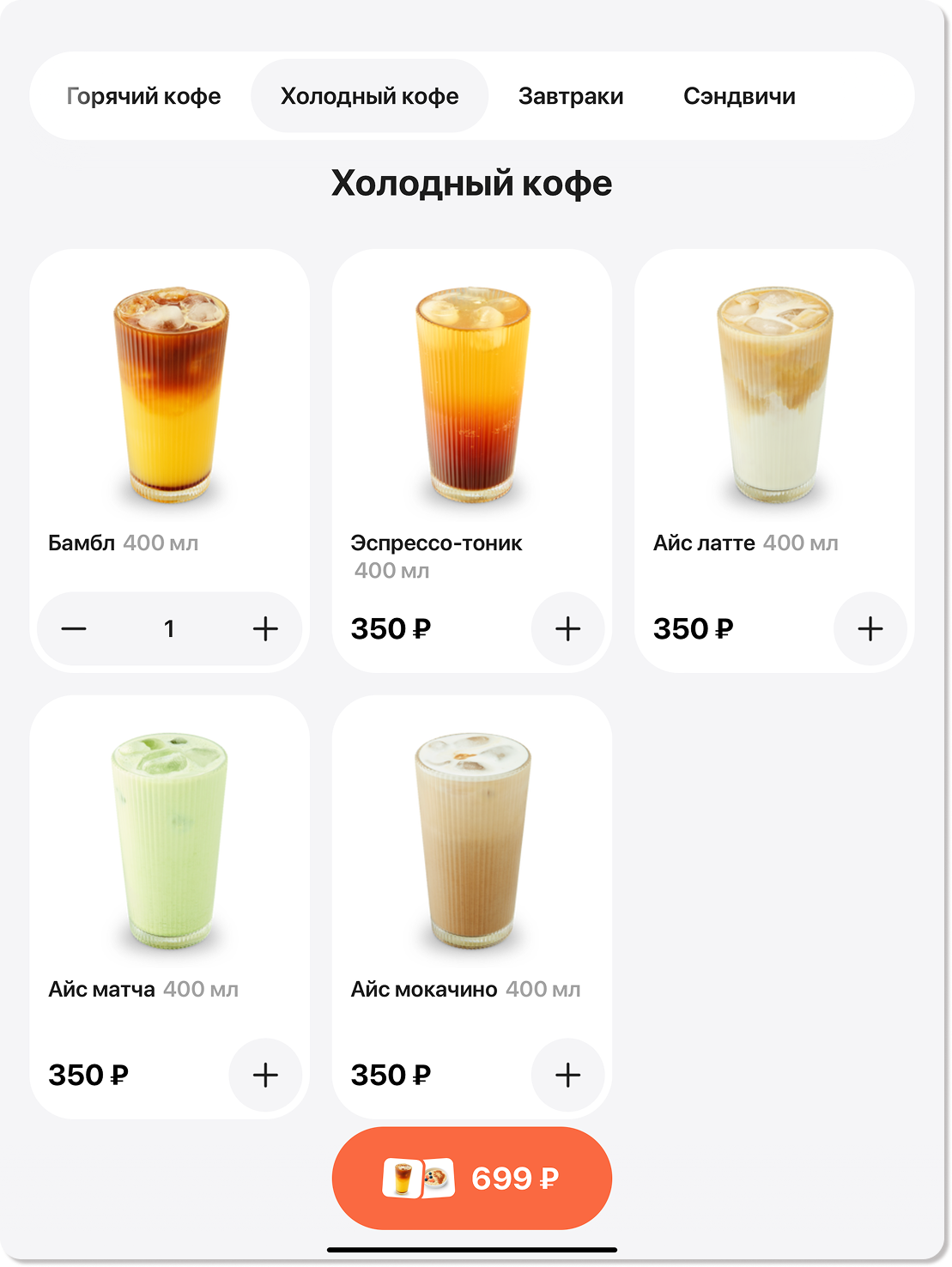Go to the Сэндвичи tab
The height and width of the screenshot is (1267, 952).
pyautogui.click(x=739, y=96)
